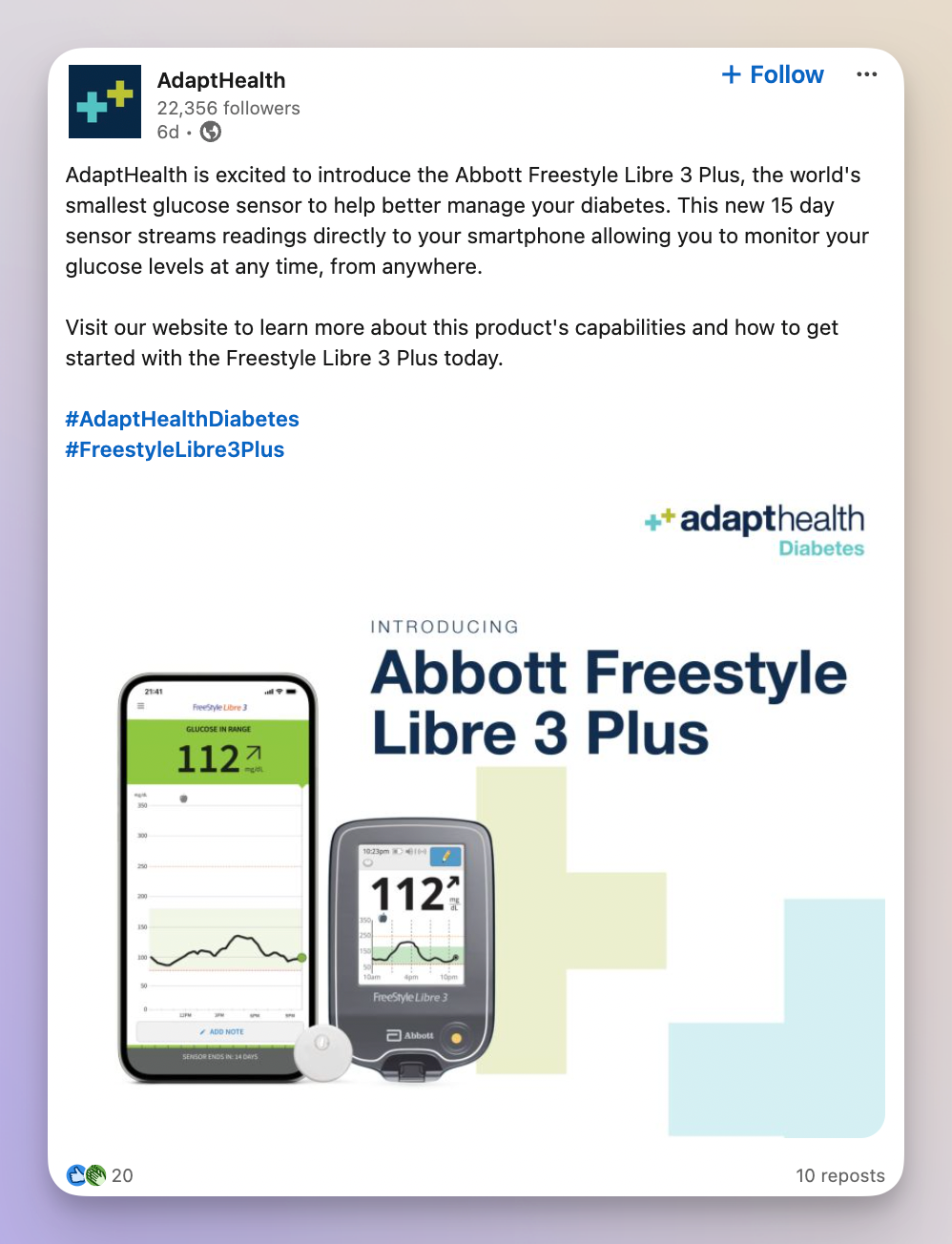Follow the AdaptHealth page
The image size is (952, 1244).
click(x=773, y=75)
